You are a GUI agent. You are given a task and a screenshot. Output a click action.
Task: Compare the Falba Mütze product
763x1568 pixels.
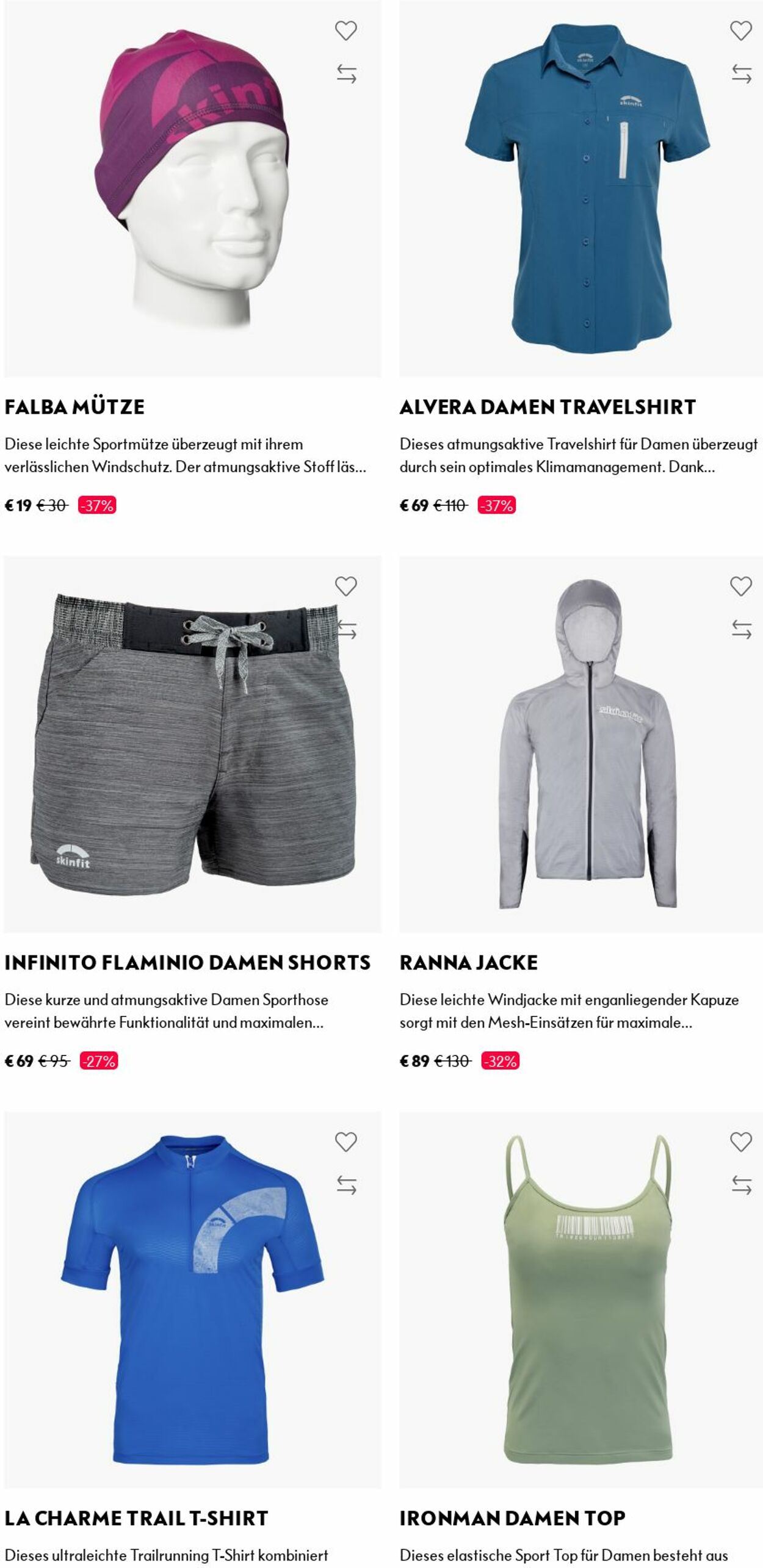[346, 74]
